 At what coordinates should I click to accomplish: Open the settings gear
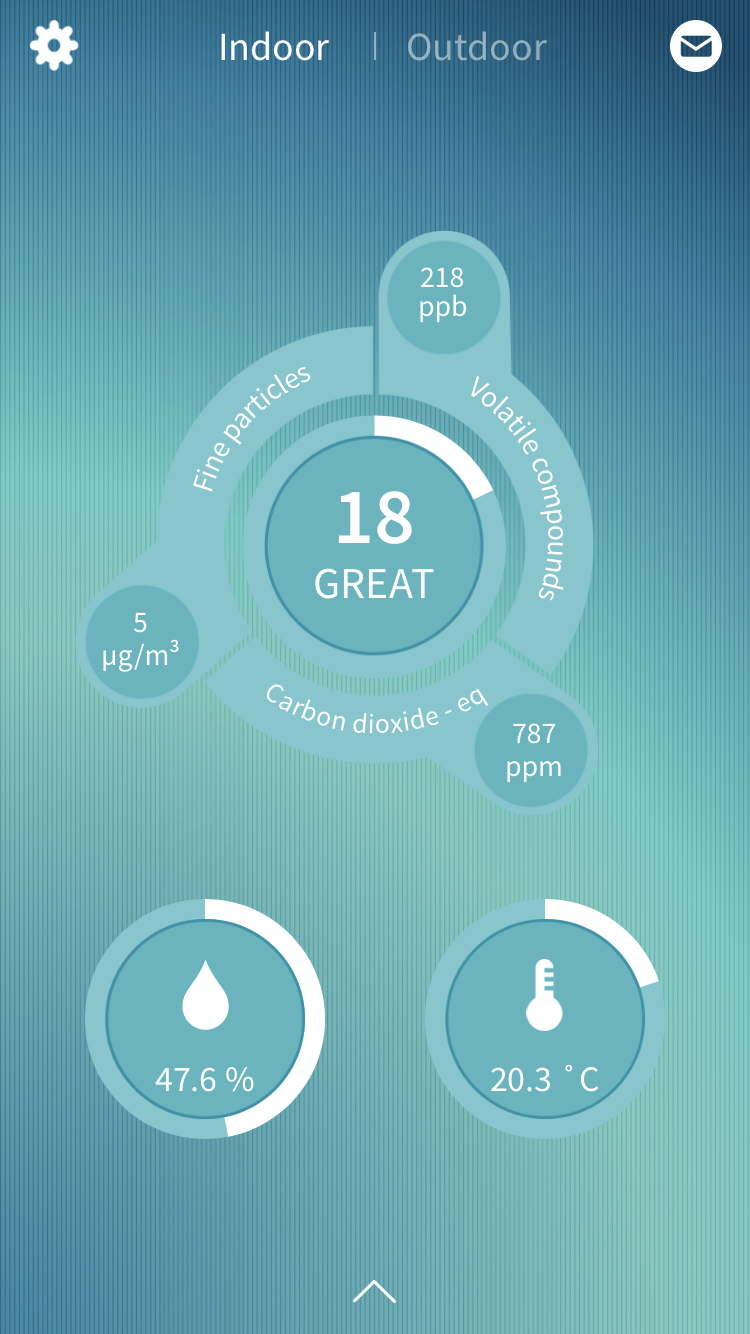(54, 46)
